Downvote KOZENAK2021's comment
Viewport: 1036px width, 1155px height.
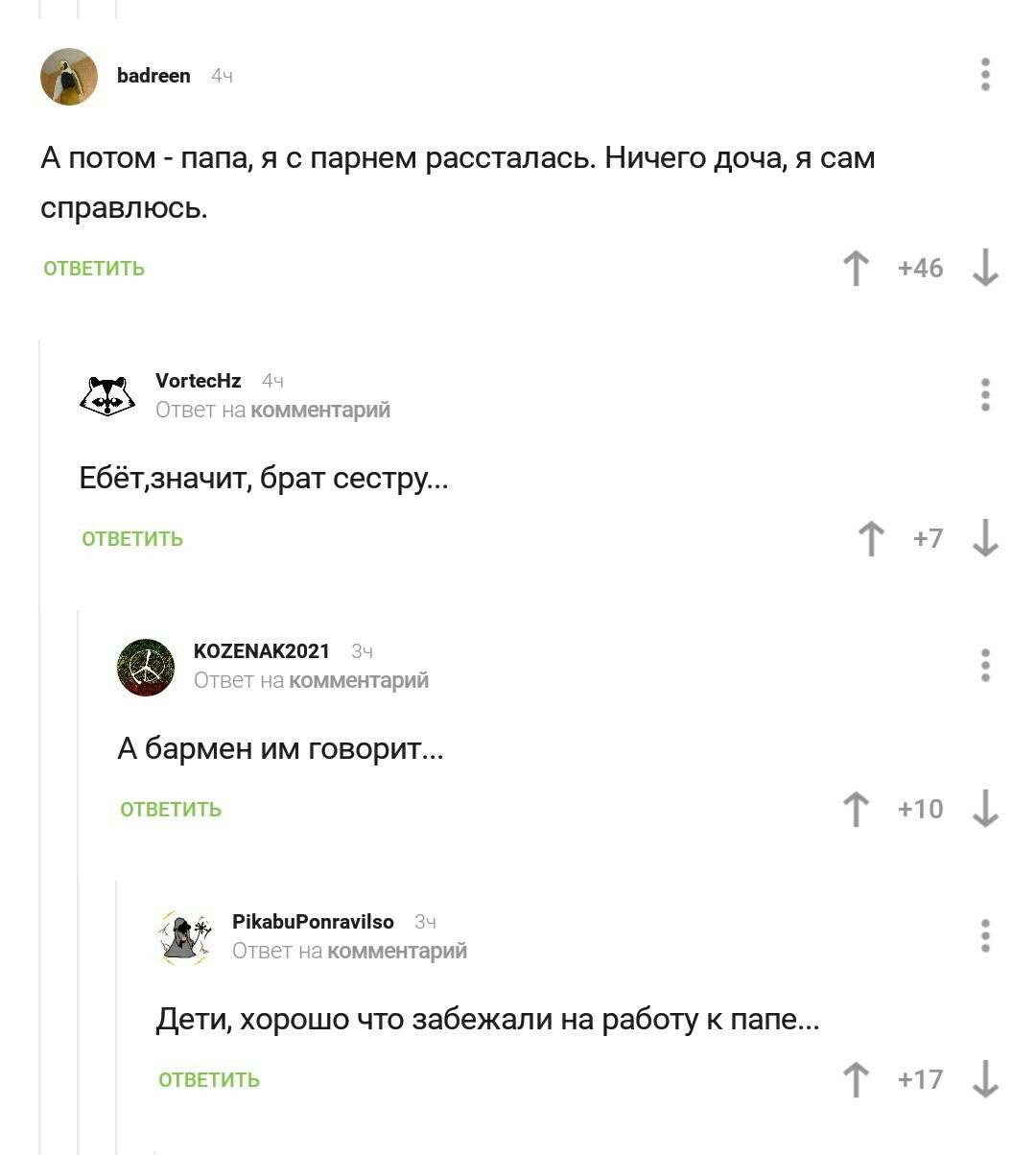coord(985,810)
